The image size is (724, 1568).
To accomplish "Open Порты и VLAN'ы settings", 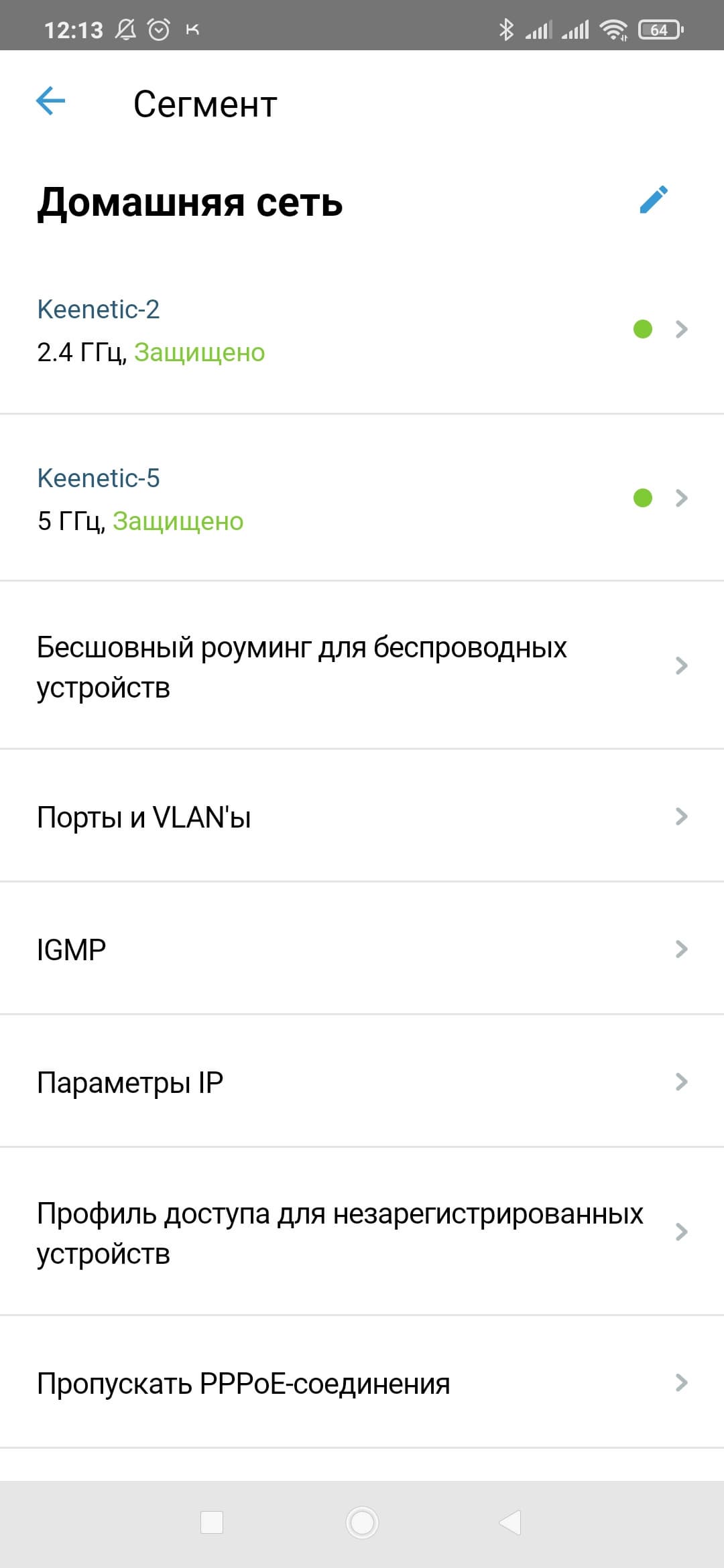I will pyautogui.click(x=362, y=817).
